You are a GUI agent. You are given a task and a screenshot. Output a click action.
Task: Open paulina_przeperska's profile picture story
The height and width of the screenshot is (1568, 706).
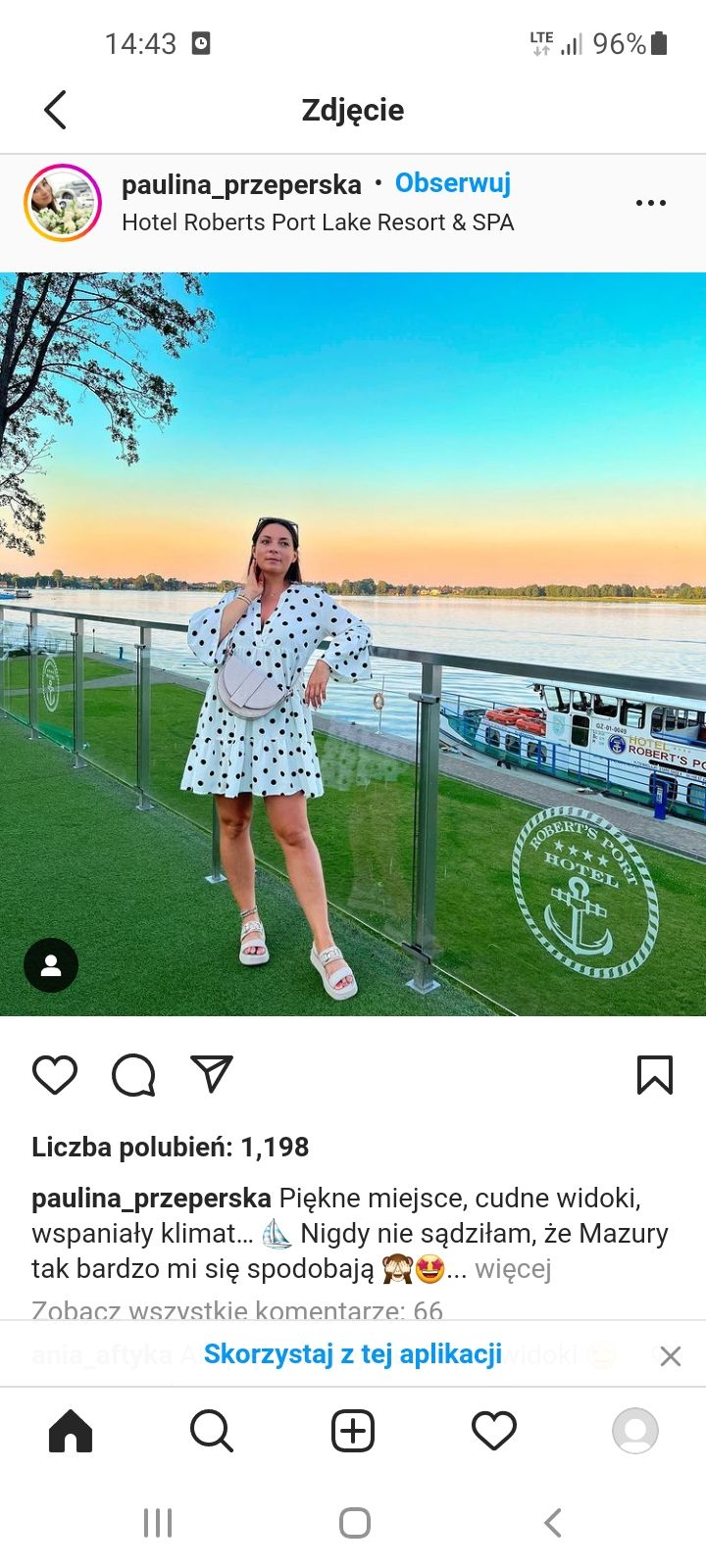63,203
